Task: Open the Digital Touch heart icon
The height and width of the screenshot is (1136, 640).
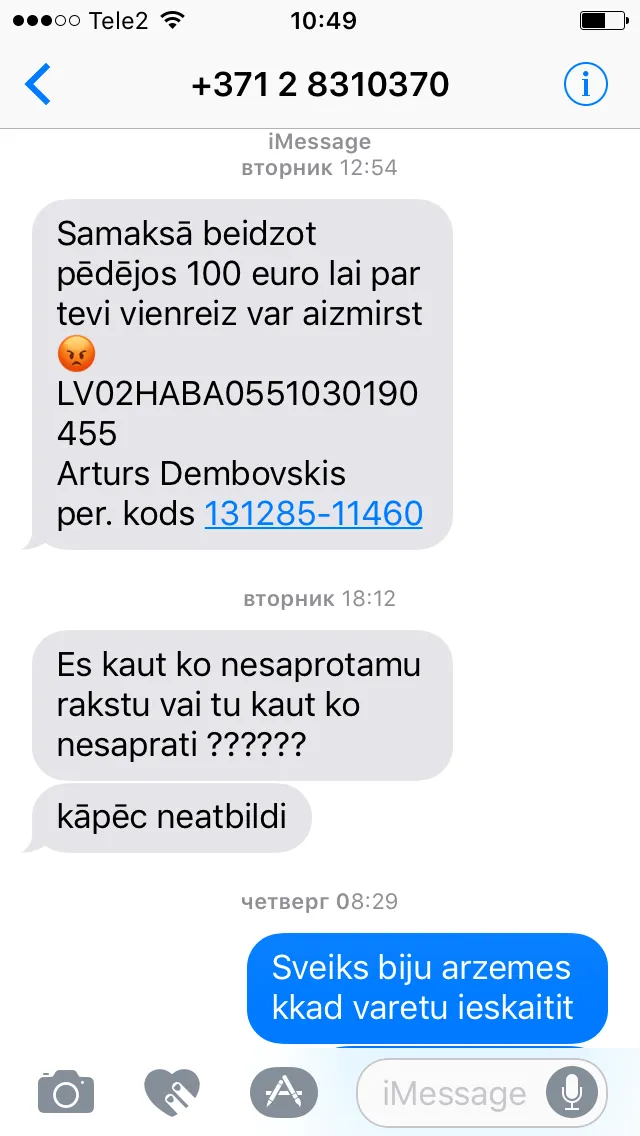Action: point(172,1092)
